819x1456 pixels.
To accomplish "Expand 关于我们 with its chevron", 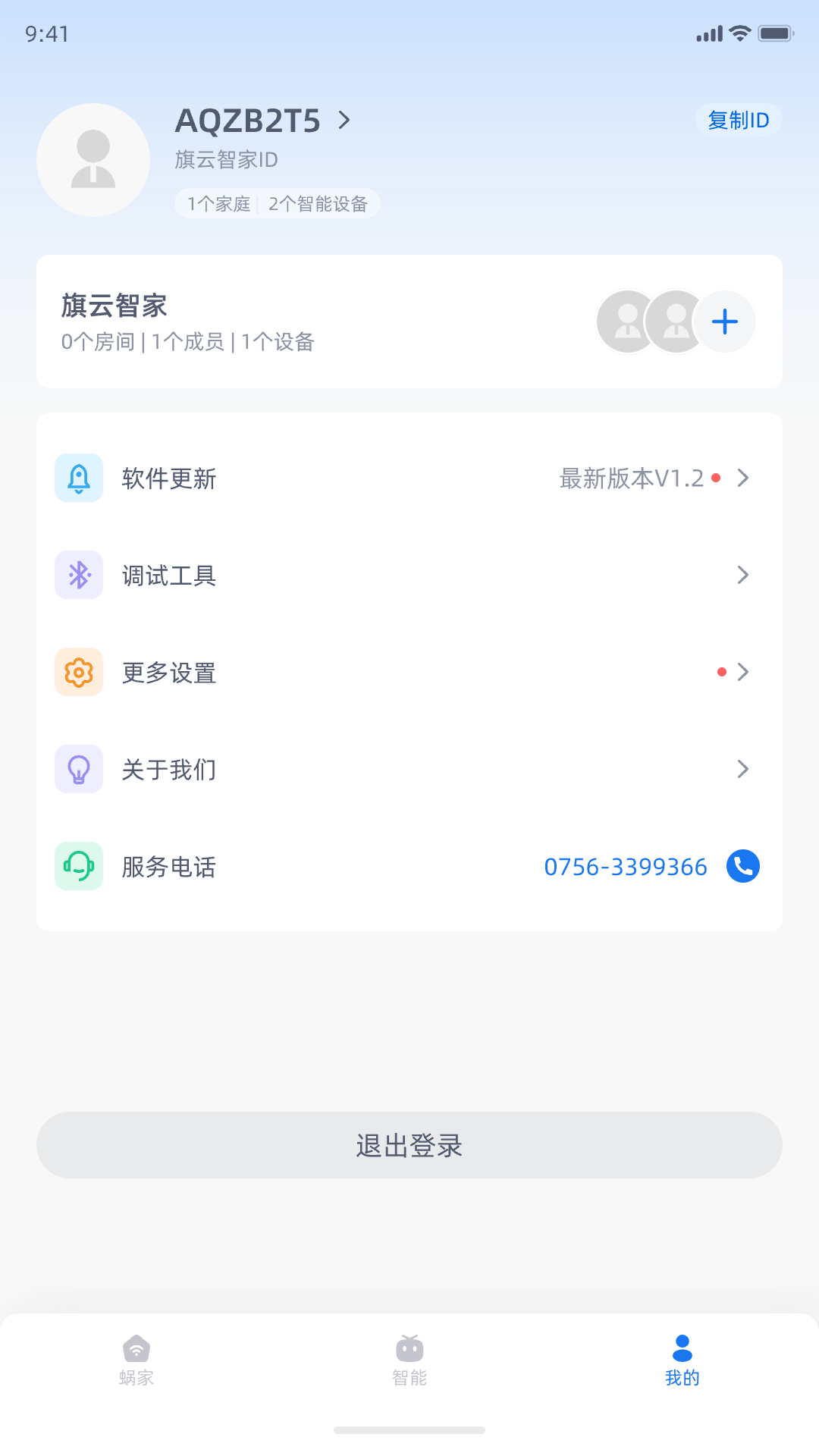I will pyautogui.click(x=742, y=769).
